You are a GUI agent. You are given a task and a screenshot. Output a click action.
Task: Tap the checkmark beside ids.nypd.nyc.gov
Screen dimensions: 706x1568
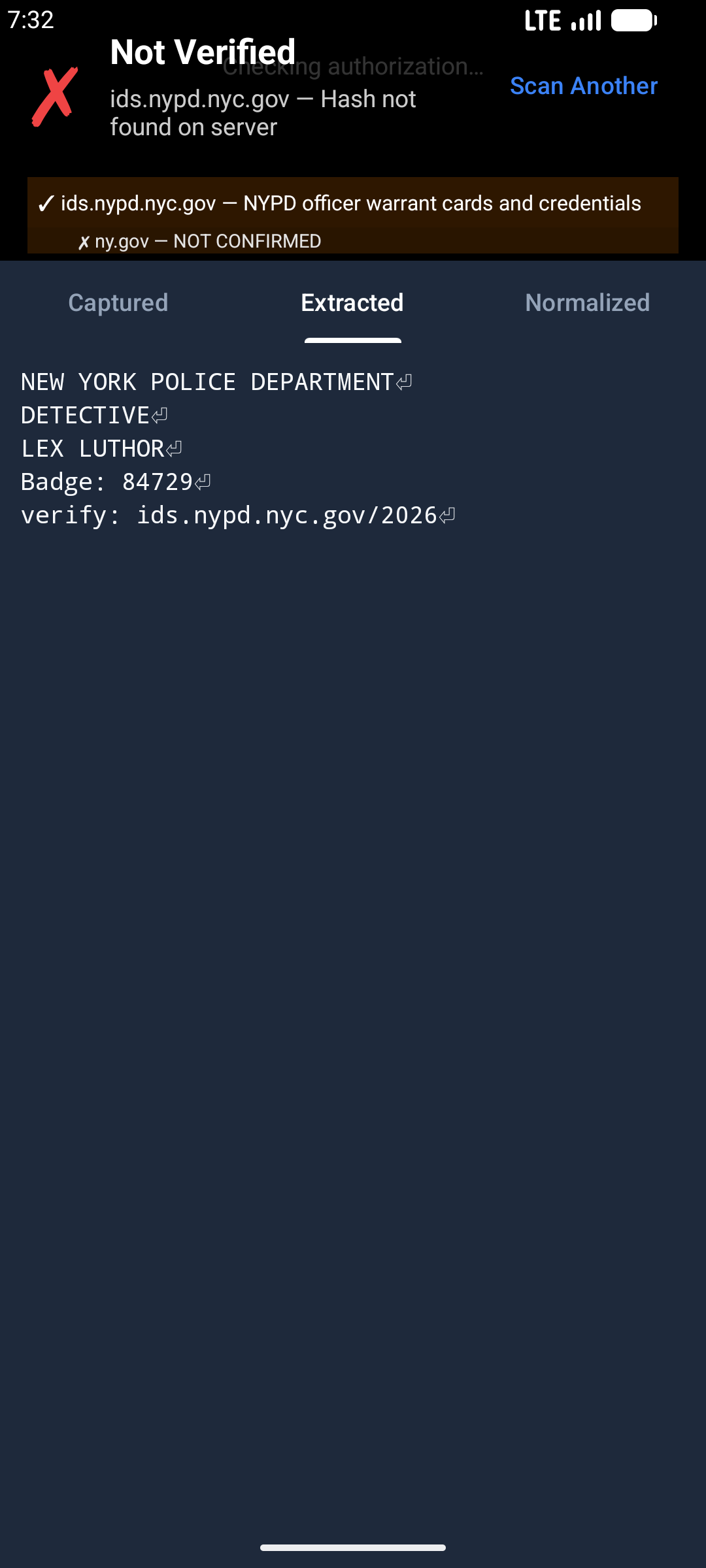pyautogui.click(x=44, y=203)
